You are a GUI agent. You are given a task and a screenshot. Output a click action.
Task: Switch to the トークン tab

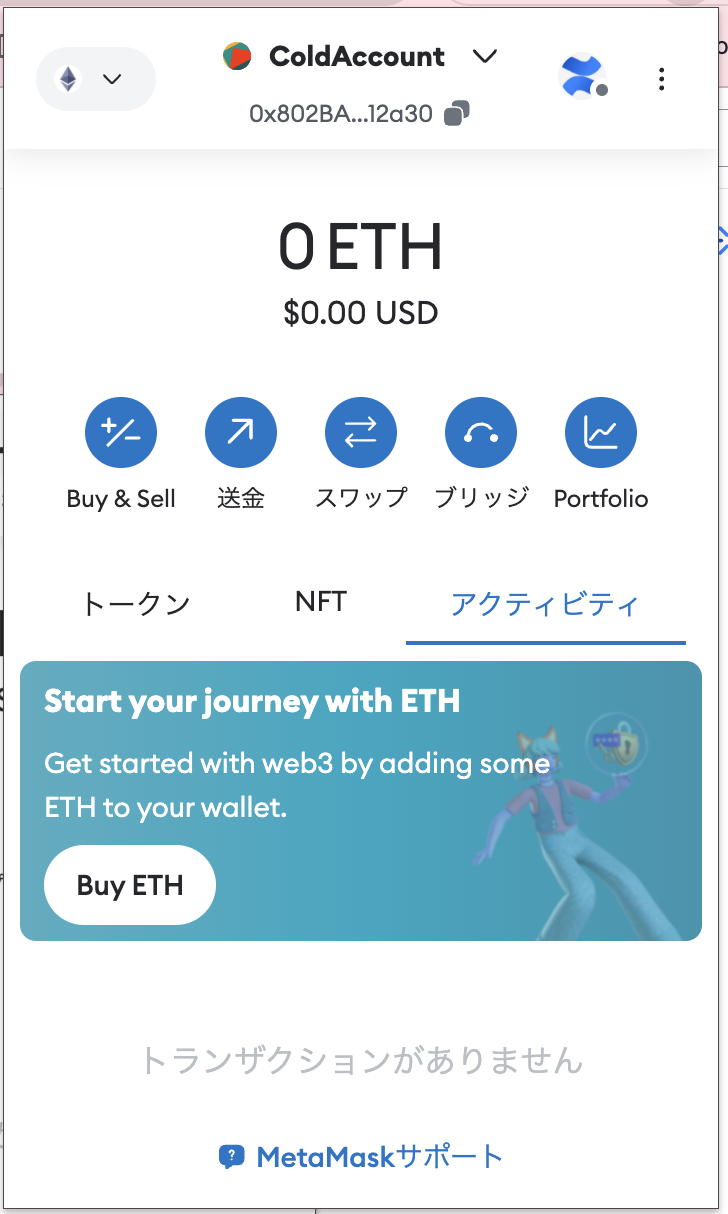[136, 604]
